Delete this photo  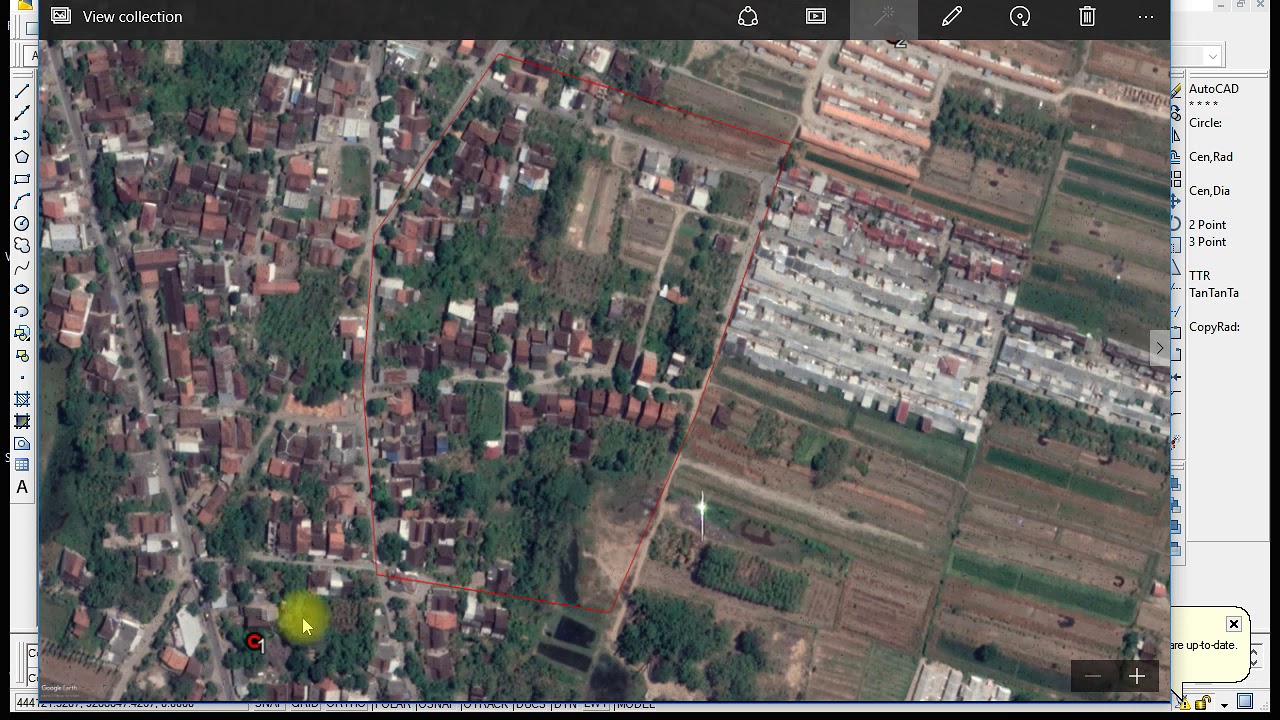(1087, 17)
